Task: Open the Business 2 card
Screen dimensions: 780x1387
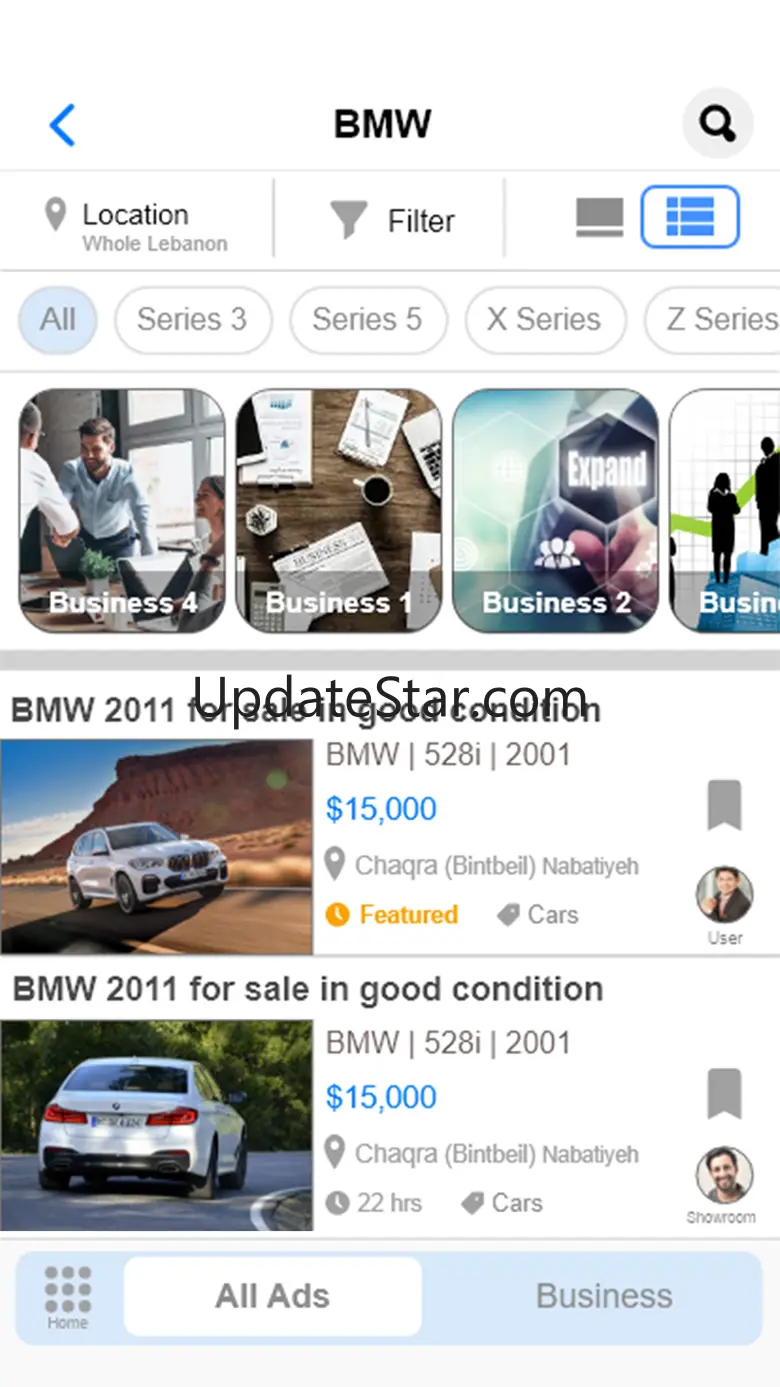Action: pos(556,510)
